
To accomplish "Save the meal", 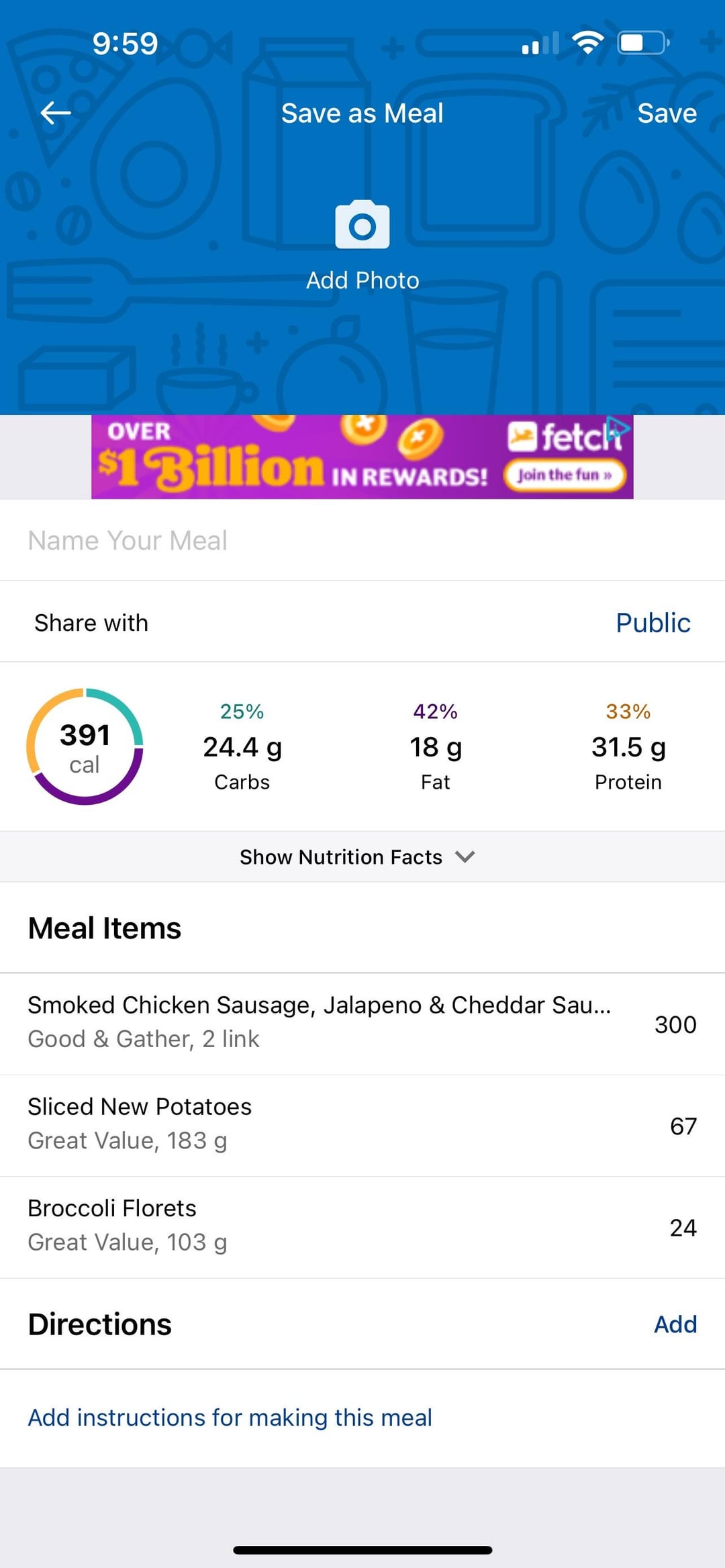I will pyautogui.click(x=667, y=113).
